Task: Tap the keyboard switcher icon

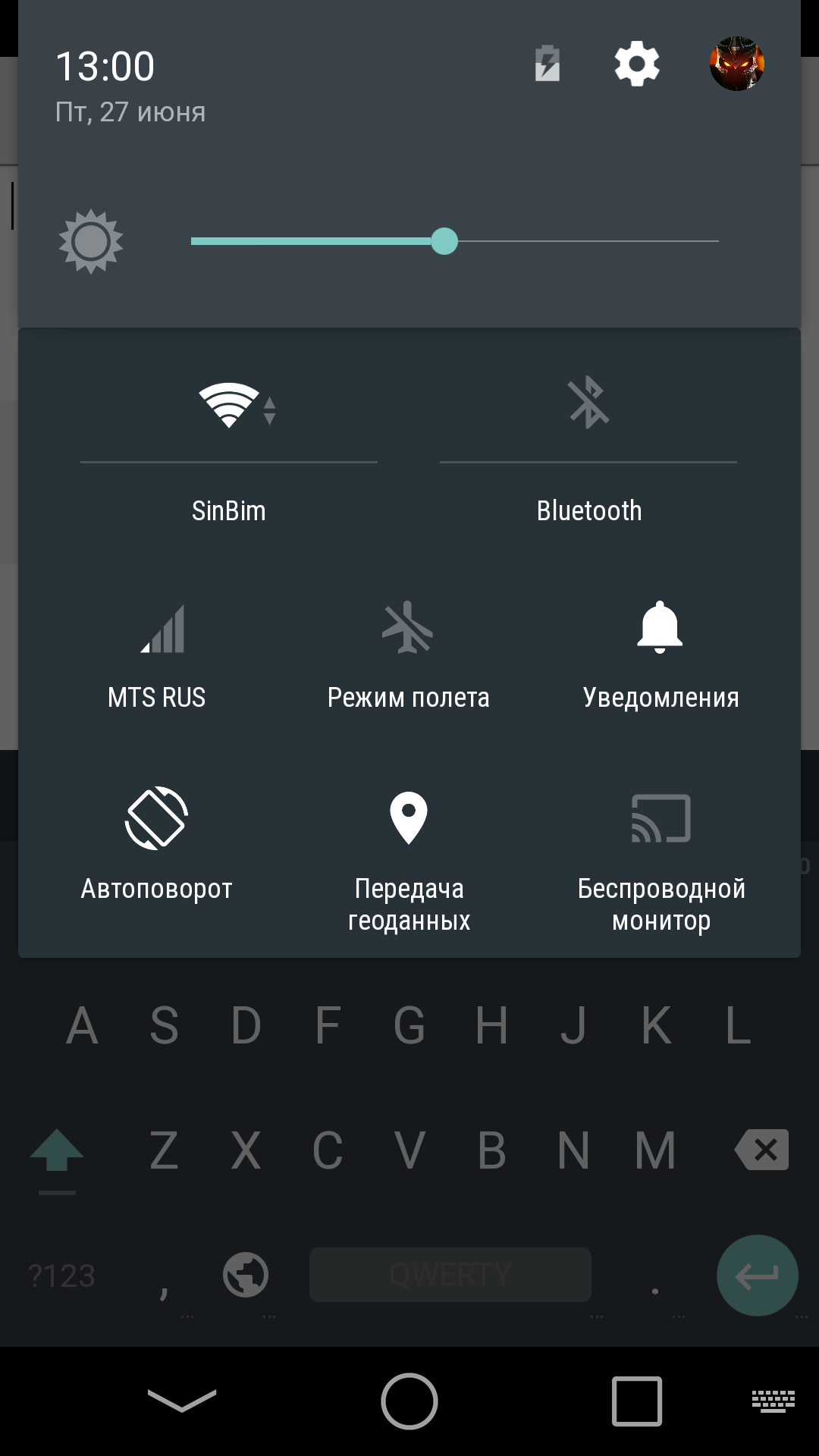Action: [773, 1401]
